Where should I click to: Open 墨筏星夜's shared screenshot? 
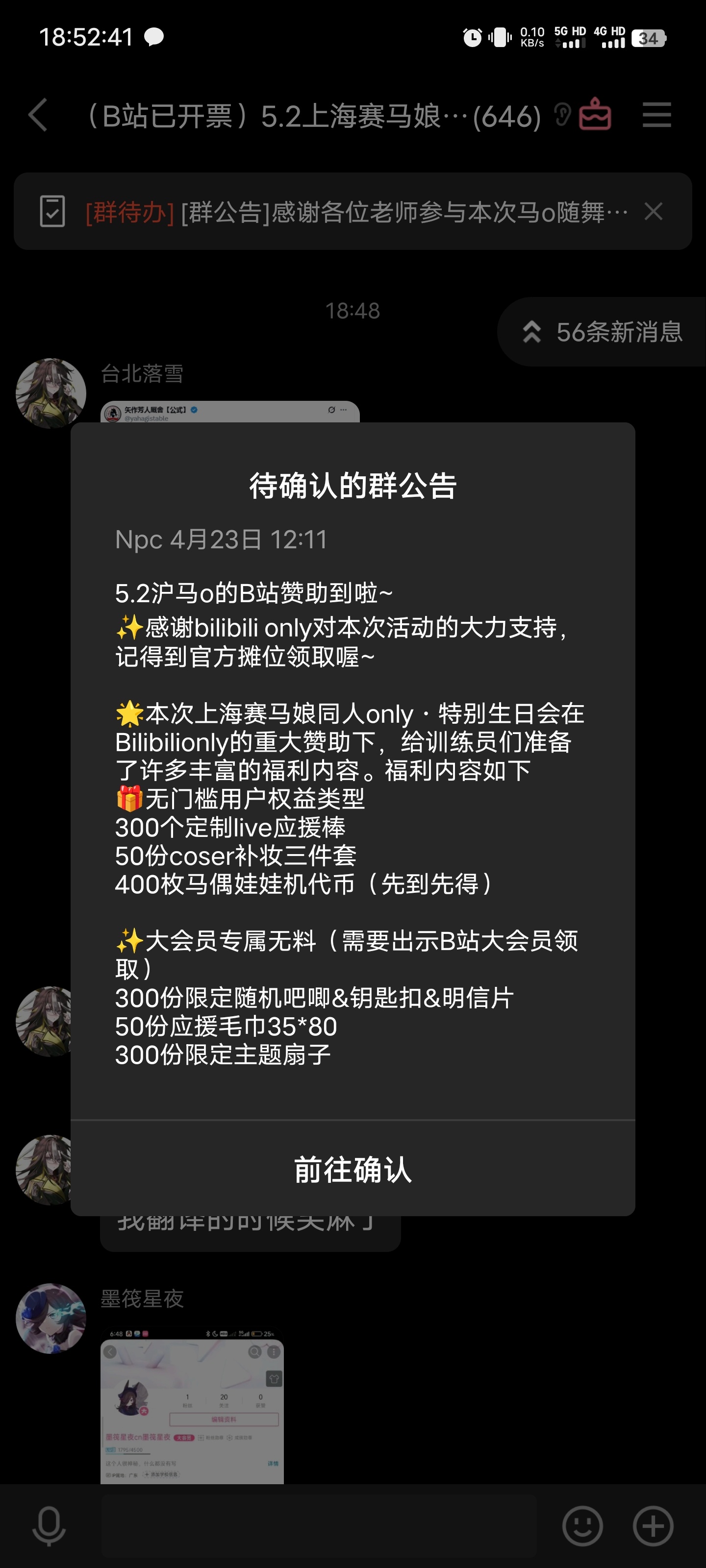(x=192, y=1406)
